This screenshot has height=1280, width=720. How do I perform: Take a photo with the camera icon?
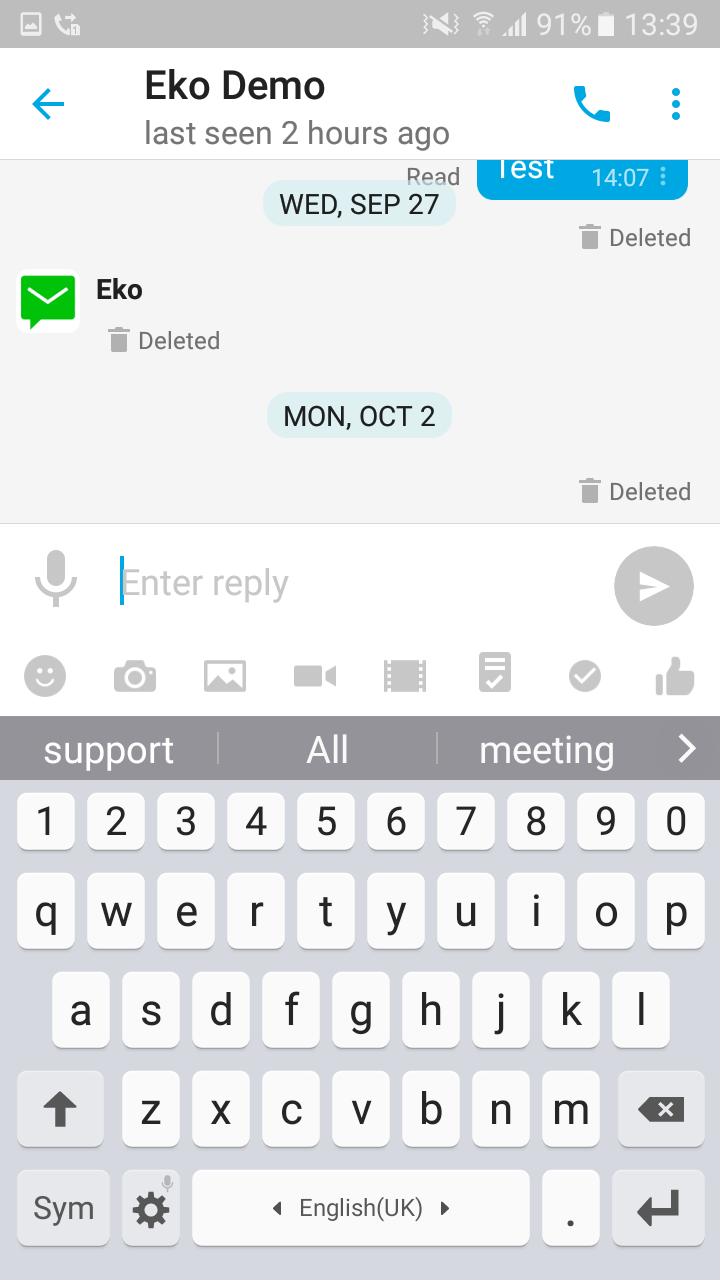tap(135, 677)
